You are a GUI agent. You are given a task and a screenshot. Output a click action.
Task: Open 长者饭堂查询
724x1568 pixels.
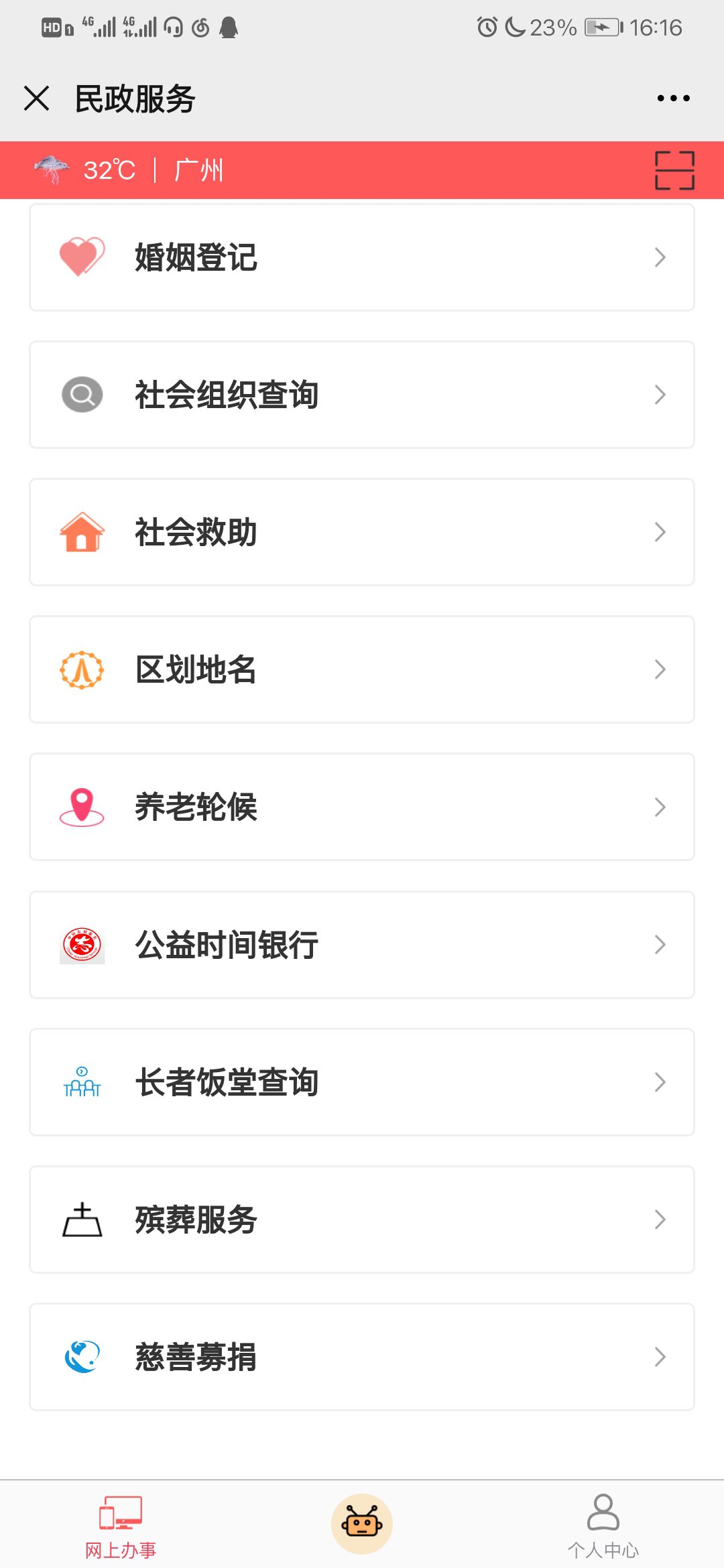(362, 1082)
